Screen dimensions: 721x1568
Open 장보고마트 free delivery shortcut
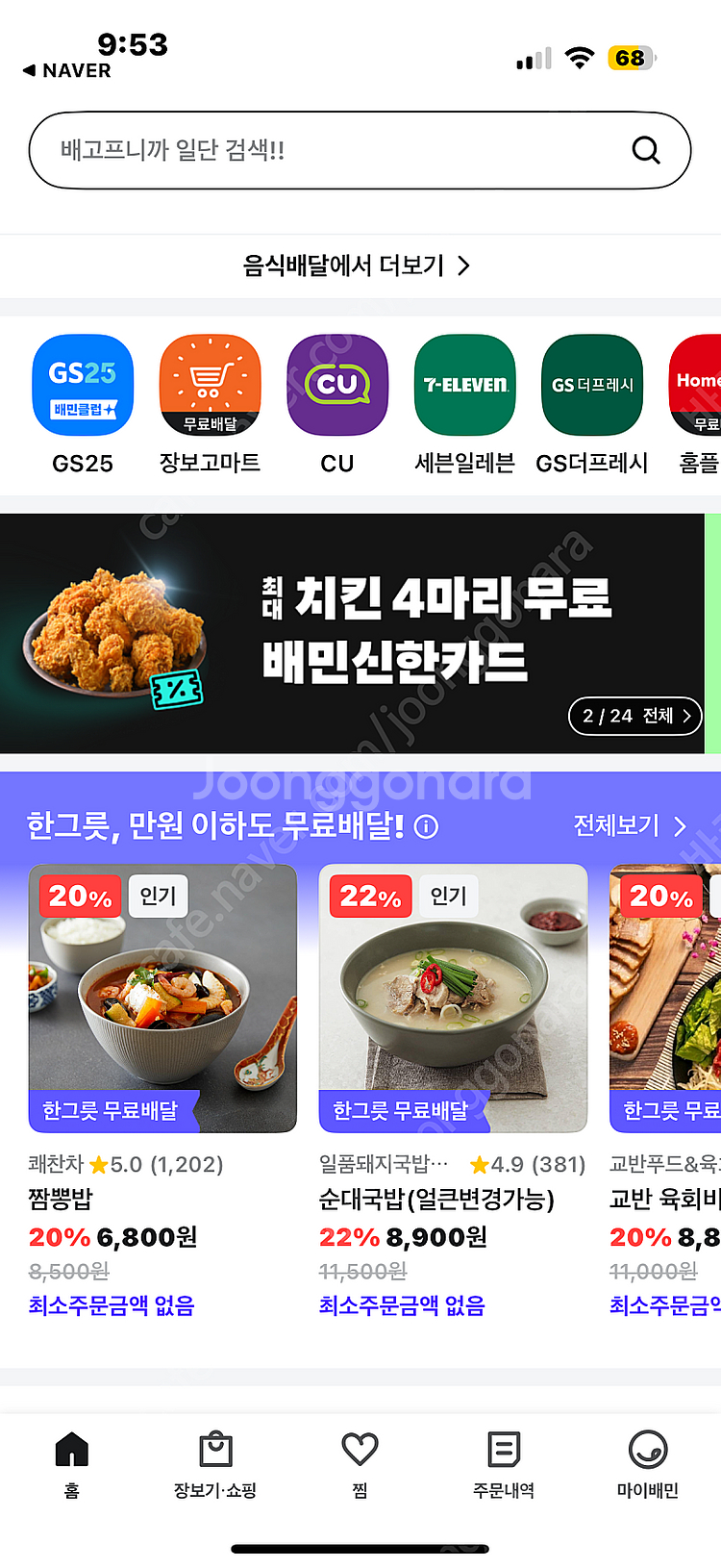pos(210,387)
